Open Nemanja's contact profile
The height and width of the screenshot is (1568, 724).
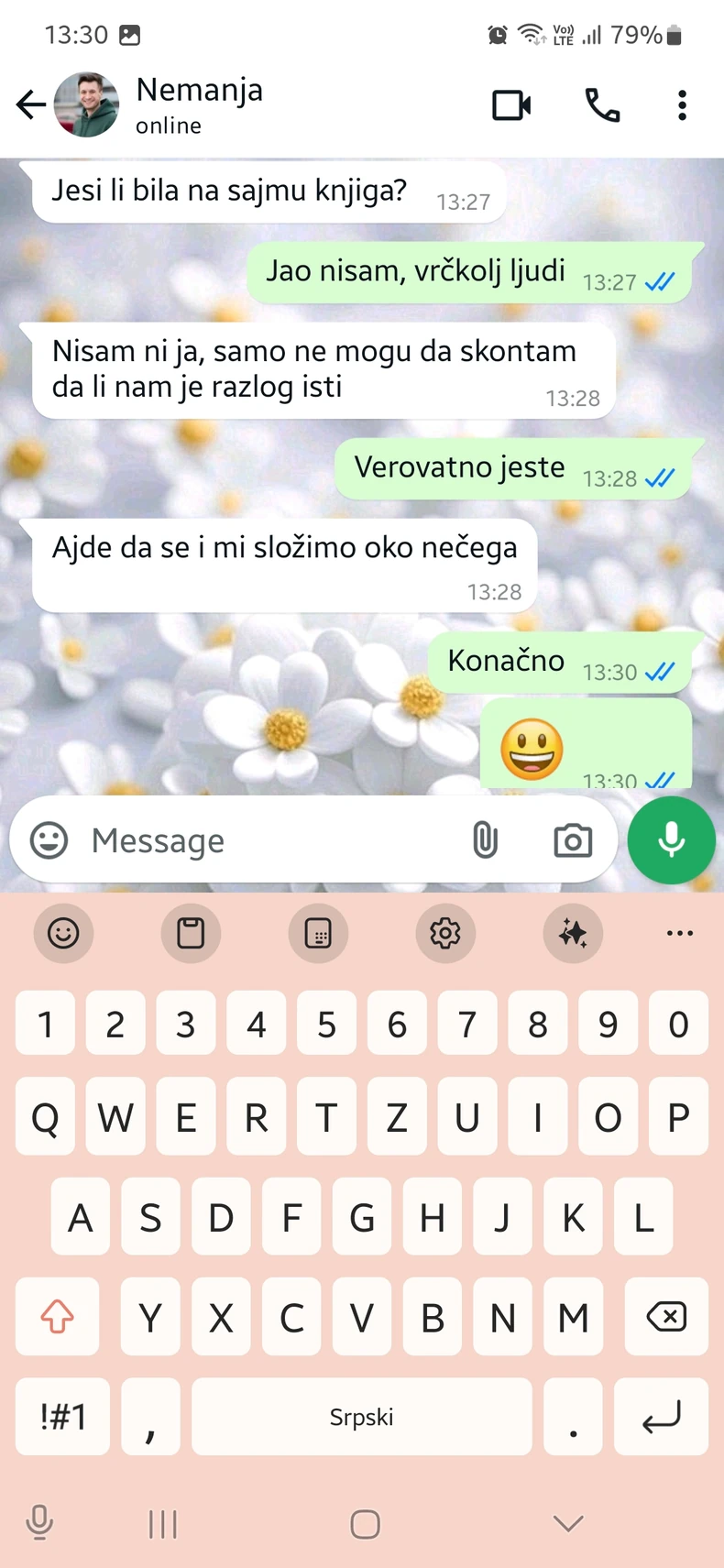[x=199, y=104]
